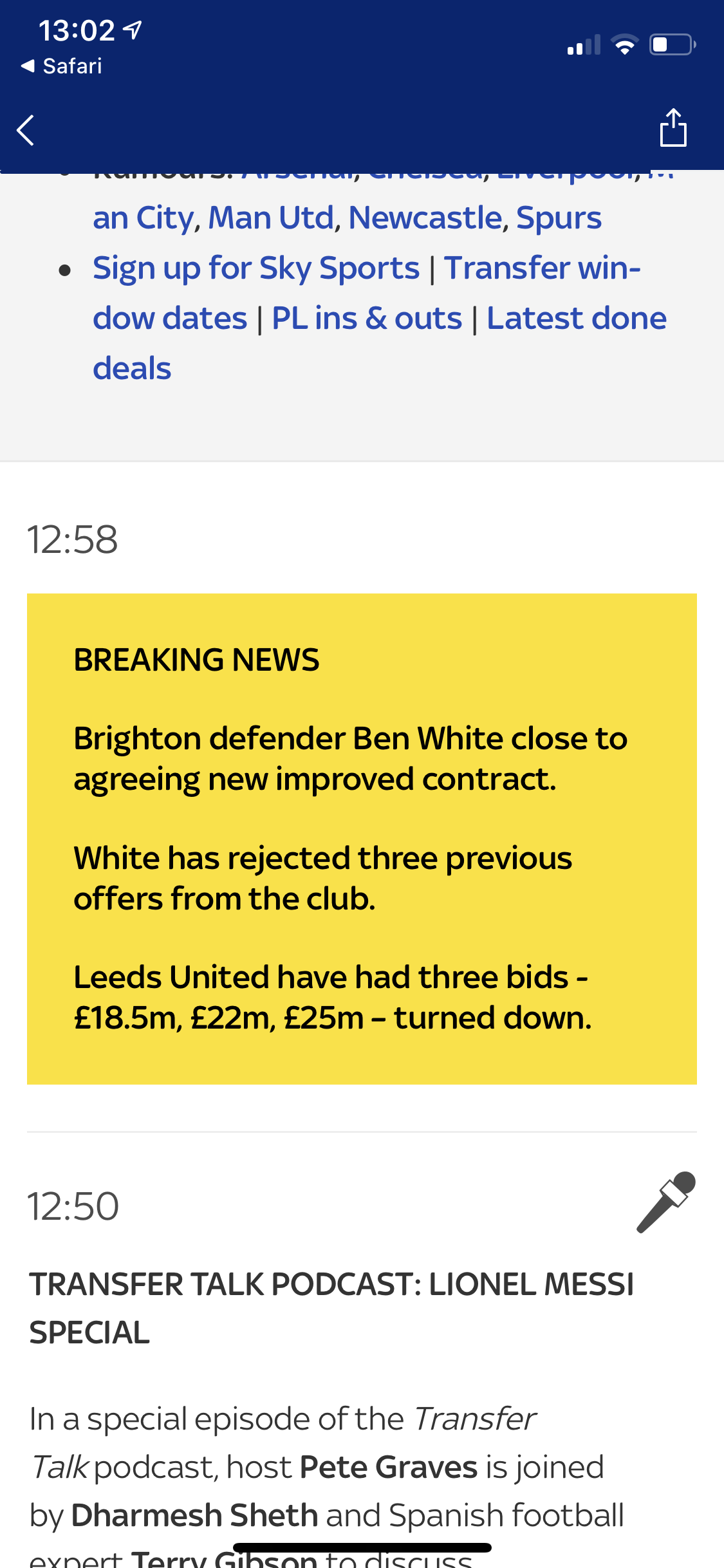Image resolution: width=724 pixels, height=1568 pixels.
Task: Open the Spurs rumours link
Action: tap(559, 218)
